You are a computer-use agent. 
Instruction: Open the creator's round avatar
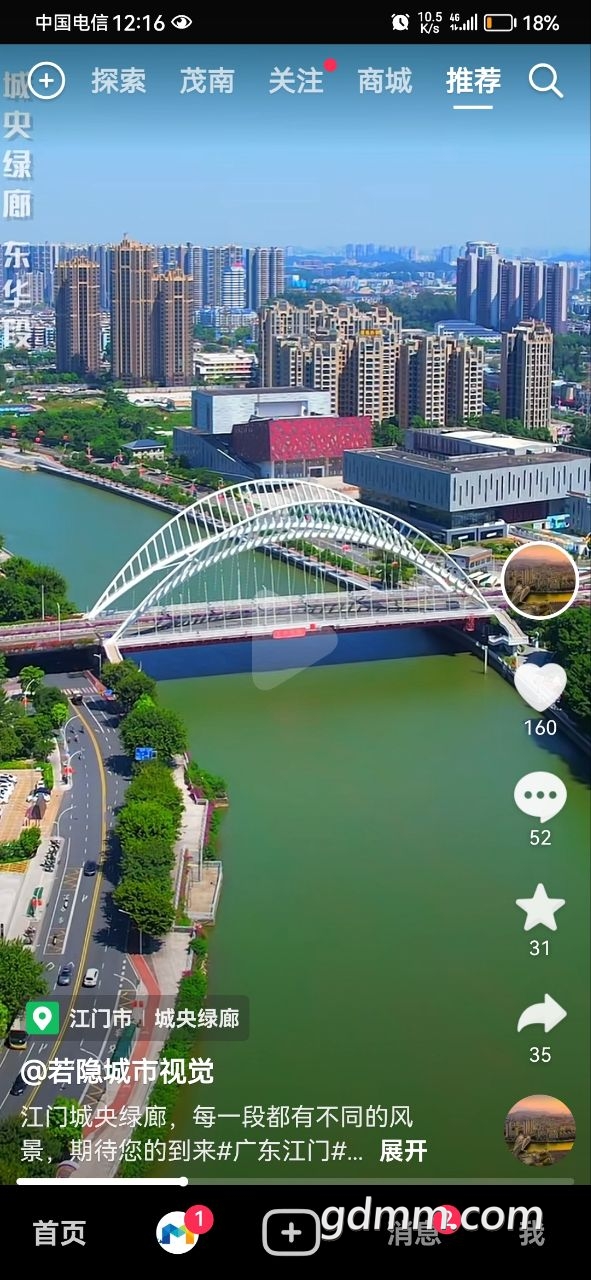click(540, 581)
